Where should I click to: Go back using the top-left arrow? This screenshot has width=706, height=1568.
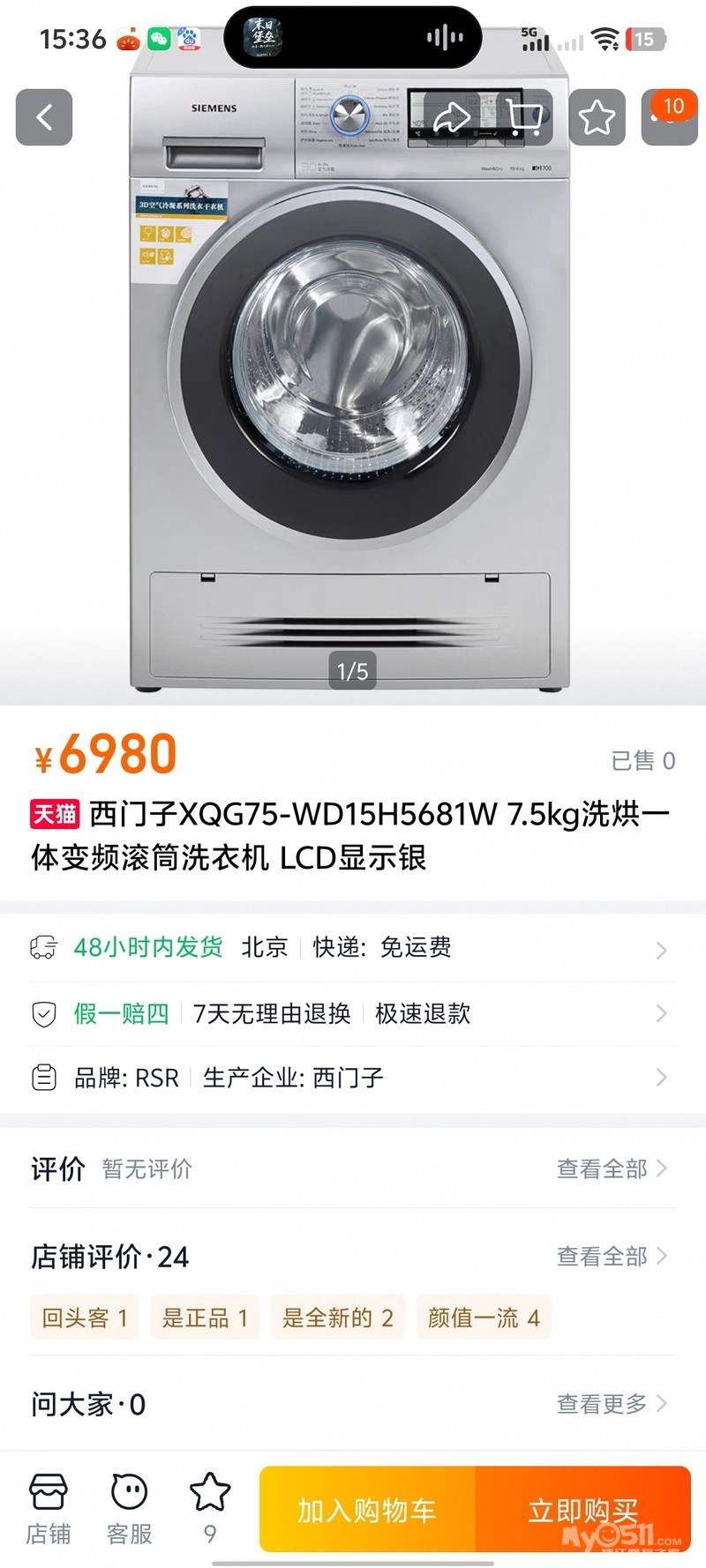(44, 117)
